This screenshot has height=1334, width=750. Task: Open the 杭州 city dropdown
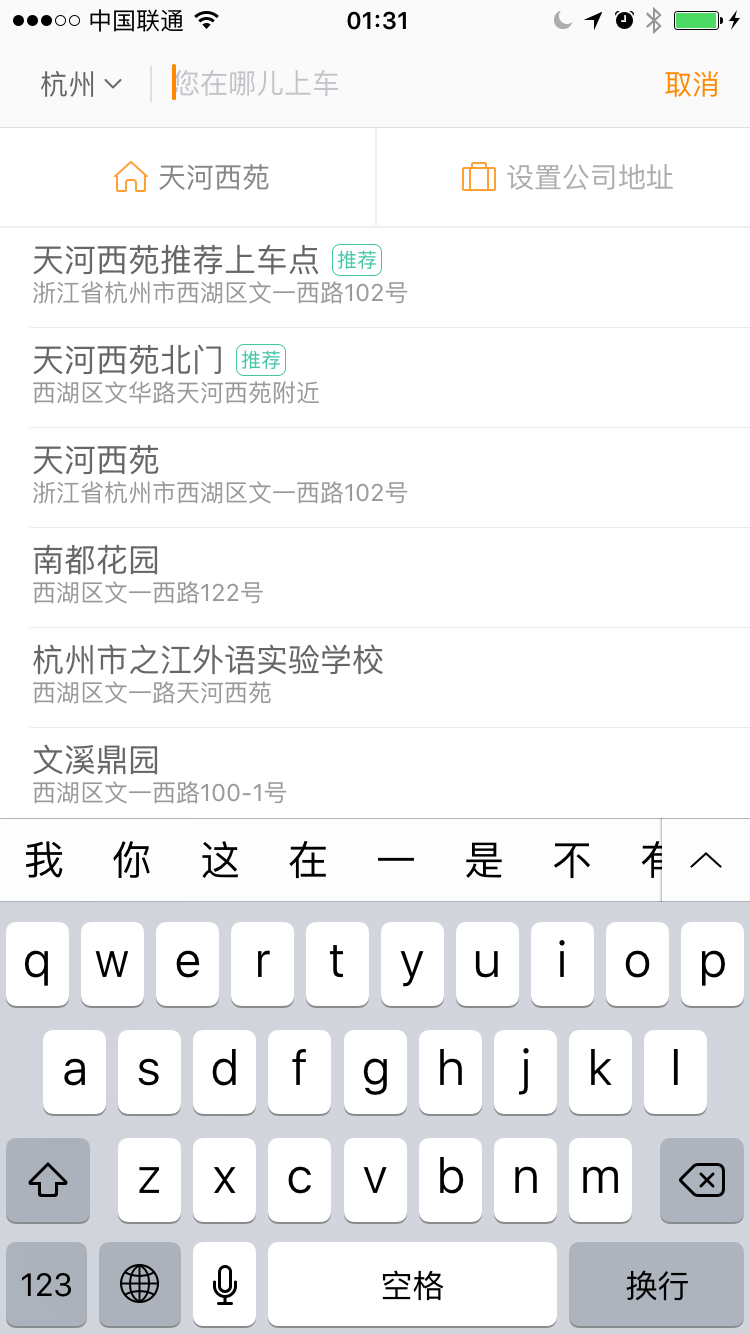pyautogui.click(x=81, y=85)
